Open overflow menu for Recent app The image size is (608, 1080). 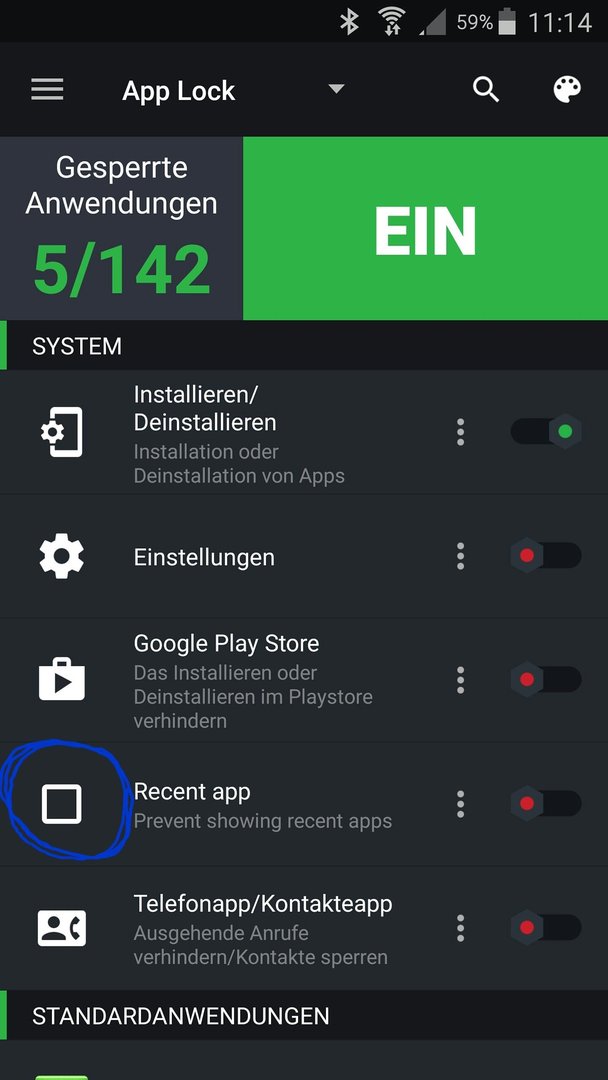461,803
